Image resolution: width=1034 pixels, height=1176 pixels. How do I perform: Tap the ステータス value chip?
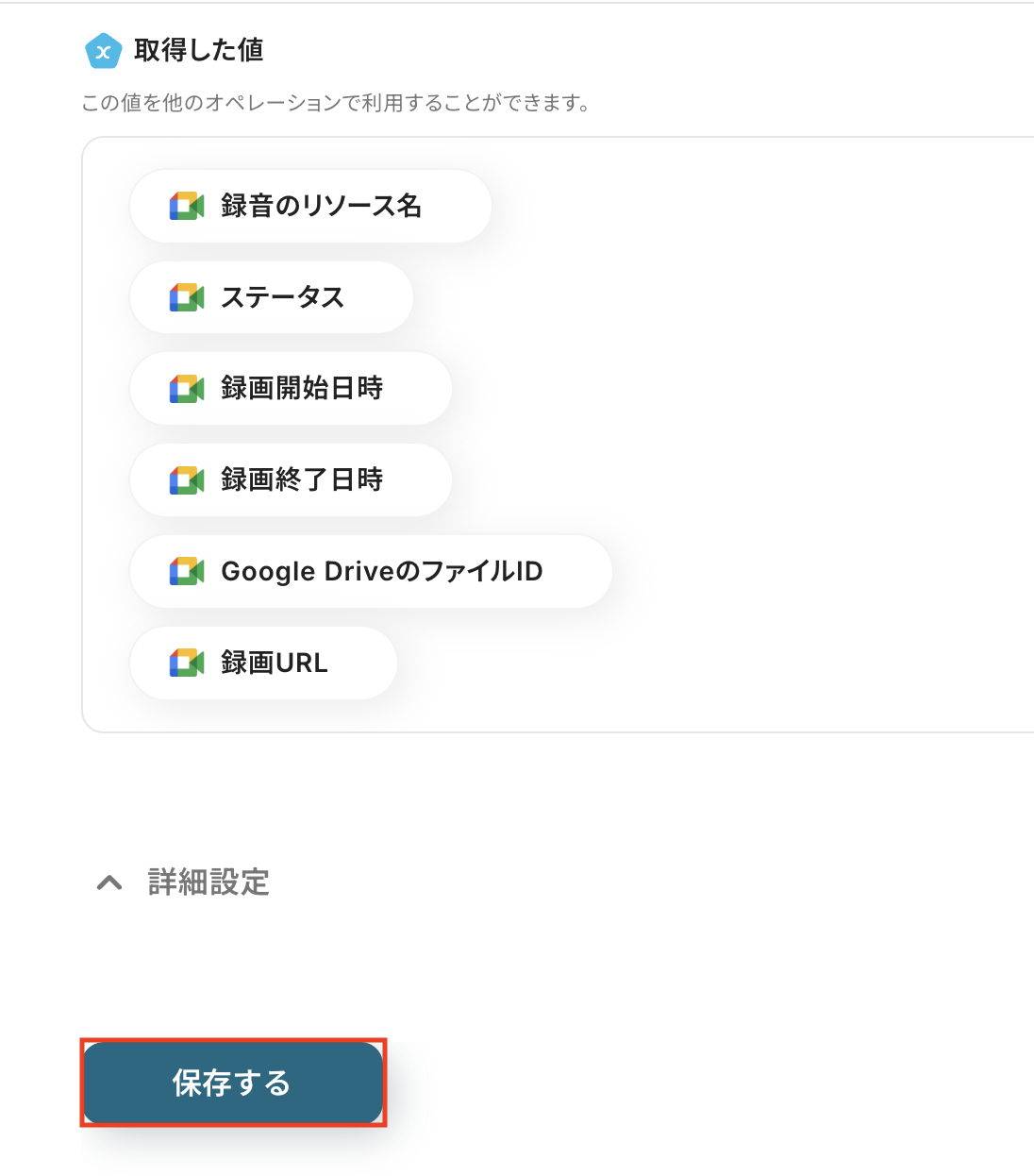click(271, 297)
